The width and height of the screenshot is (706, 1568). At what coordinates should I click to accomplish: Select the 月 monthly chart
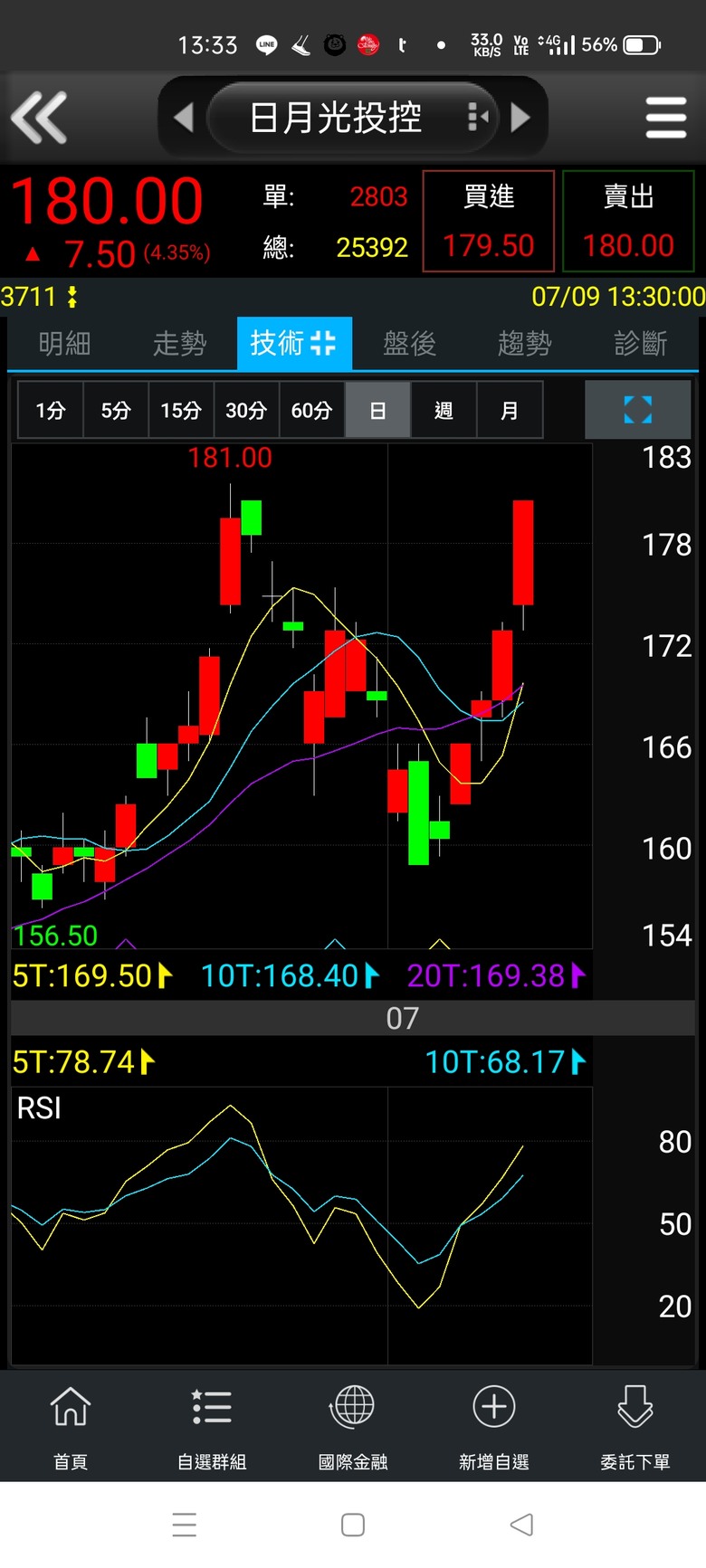pyautogui.click(x=510, y=411)
